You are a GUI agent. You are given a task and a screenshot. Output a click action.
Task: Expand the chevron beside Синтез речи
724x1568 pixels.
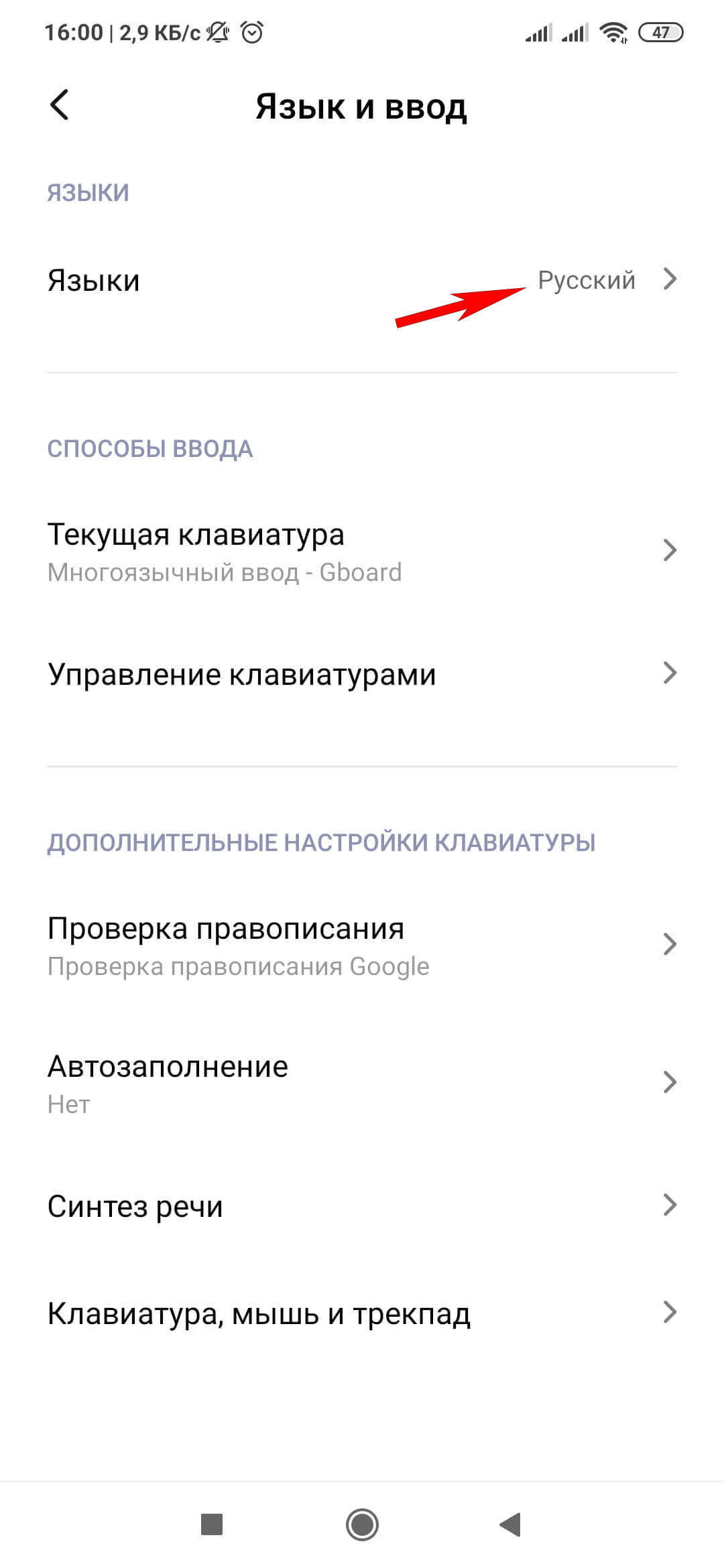[669, 1205]
